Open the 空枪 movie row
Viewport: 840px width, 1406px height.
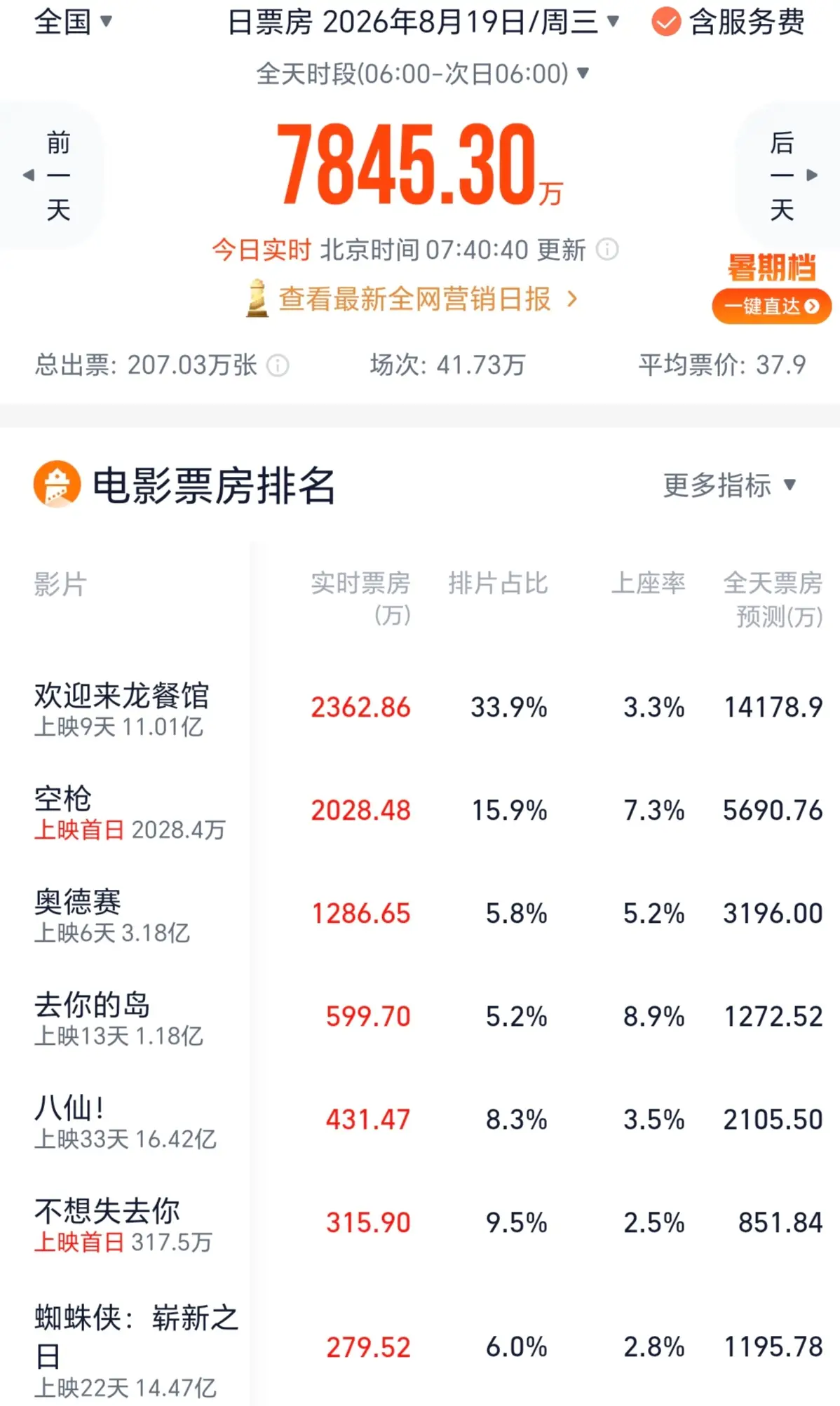(420, 811)
